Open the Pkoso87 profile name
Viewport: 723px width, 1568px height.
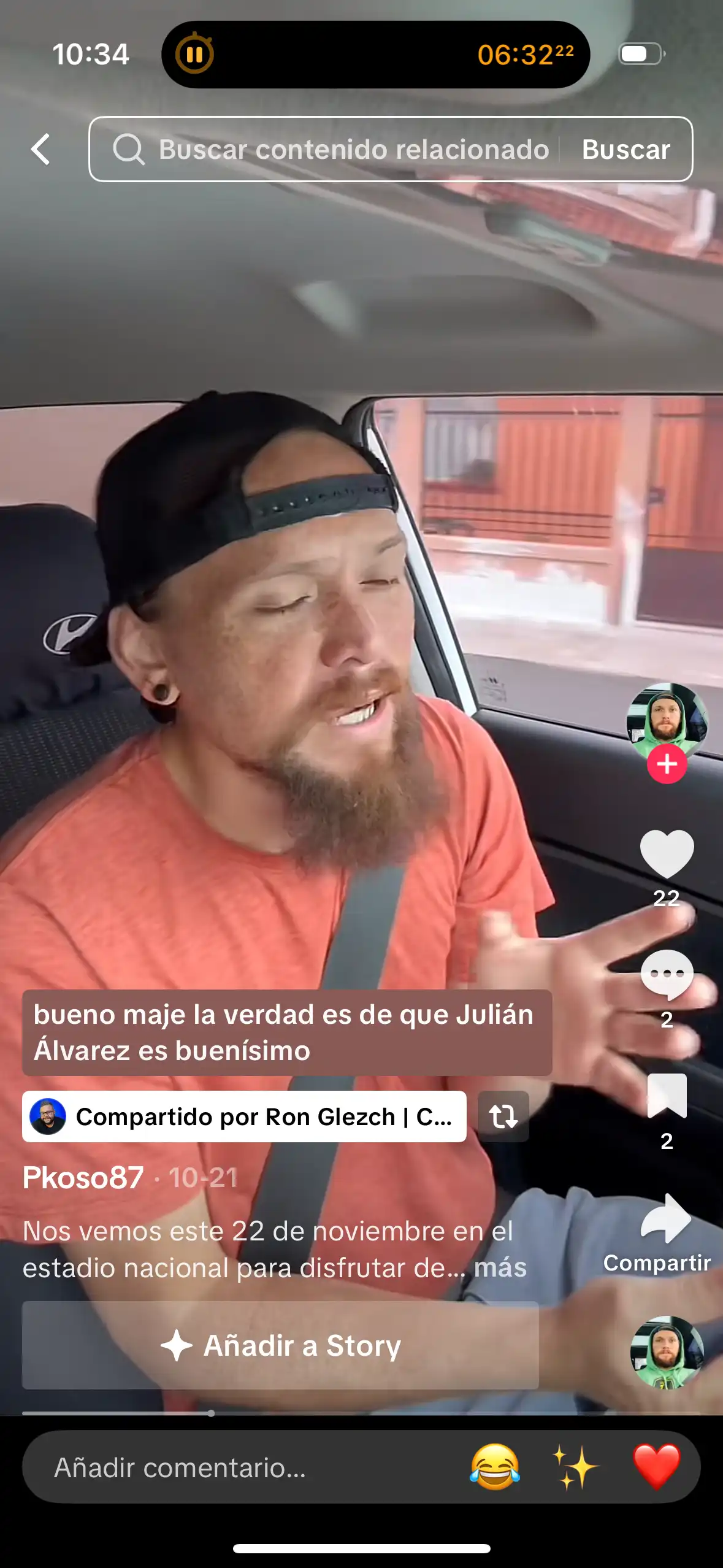pos(83,1178)
